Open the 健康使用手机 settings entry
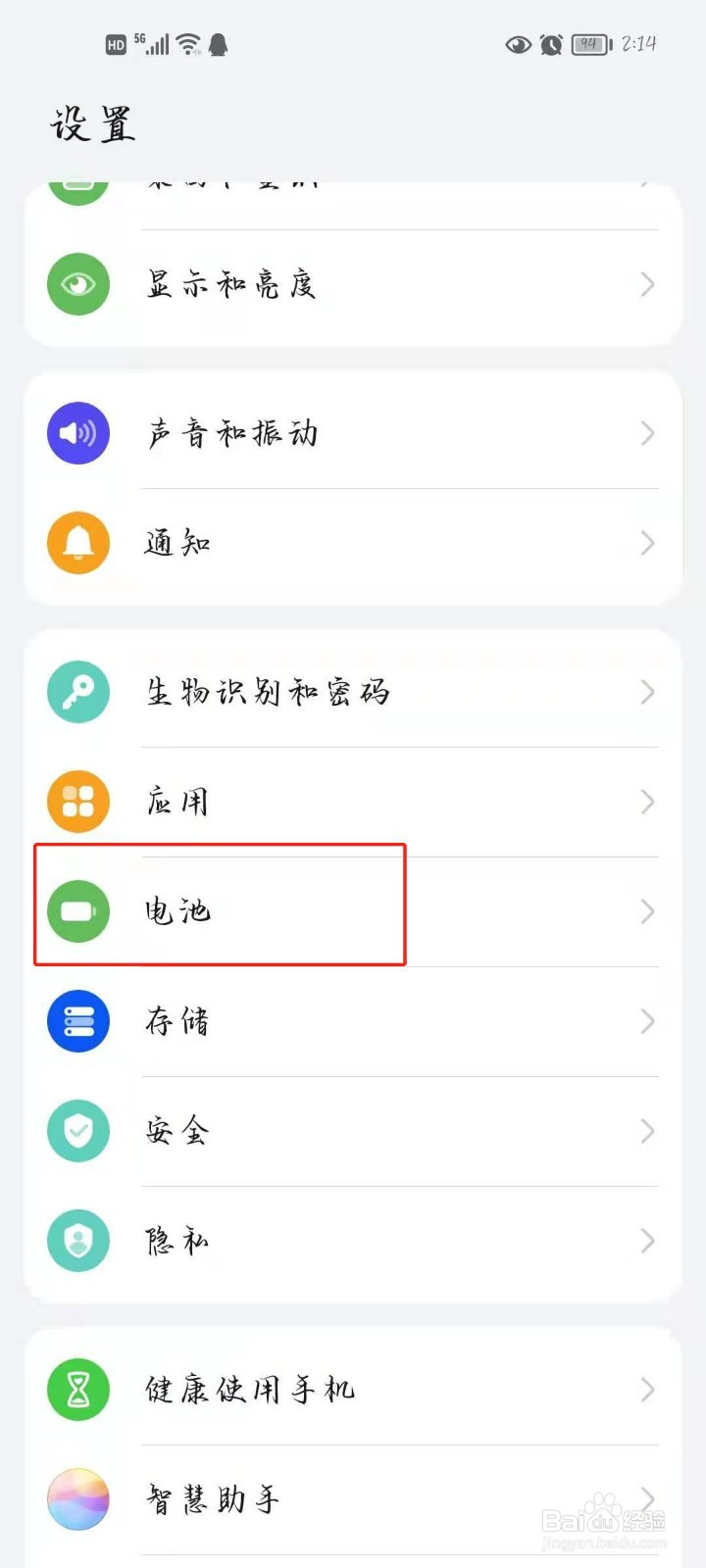Screen dimensions: 706x1568 353,1390
